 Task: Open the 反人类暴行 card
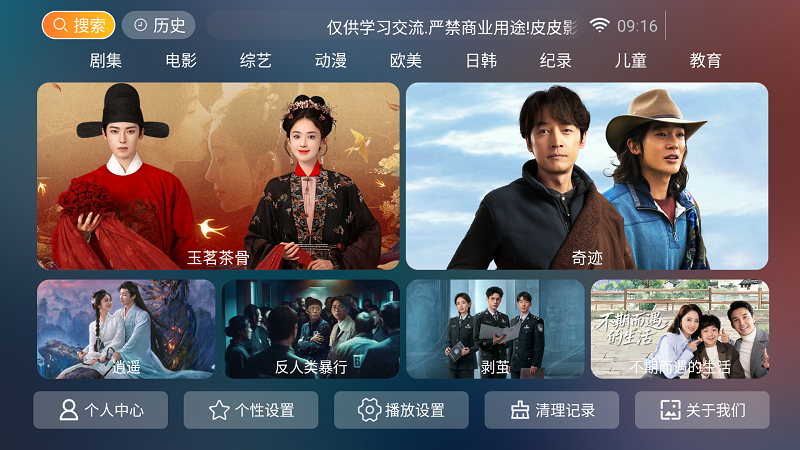point(311,329)
